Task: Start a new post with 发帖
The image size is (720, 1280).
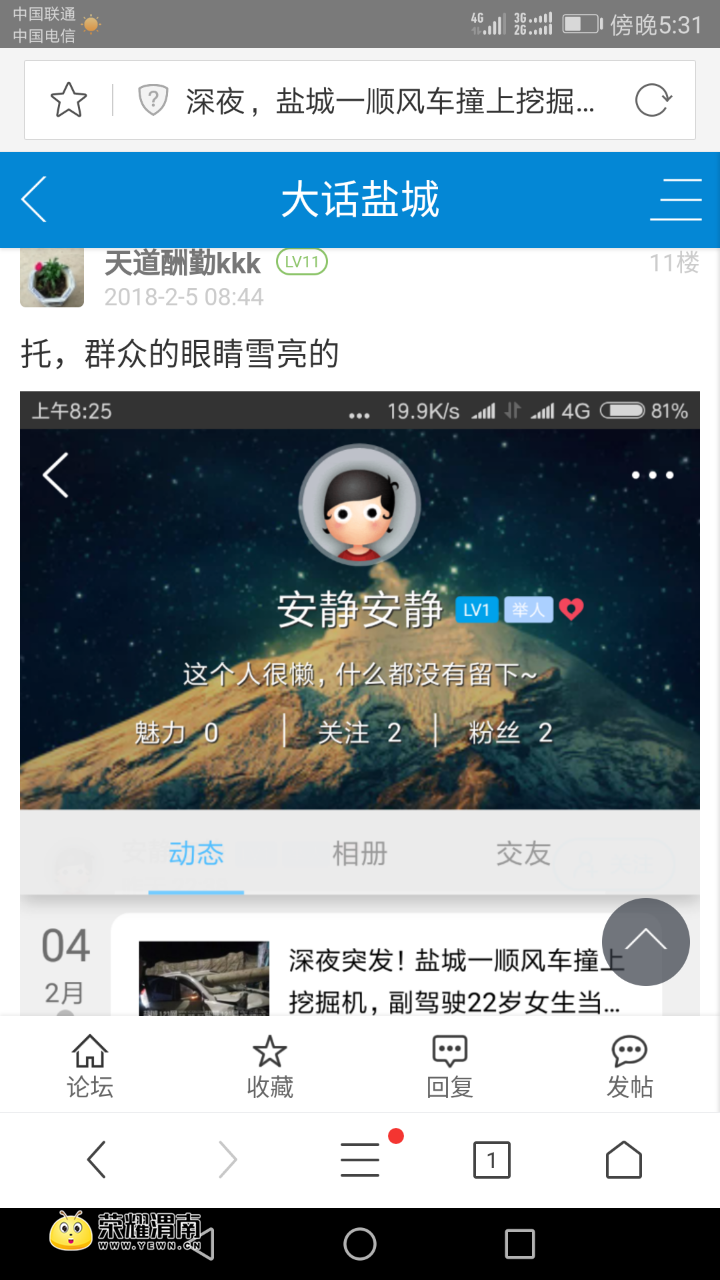Action: [x=630, y=1067]
